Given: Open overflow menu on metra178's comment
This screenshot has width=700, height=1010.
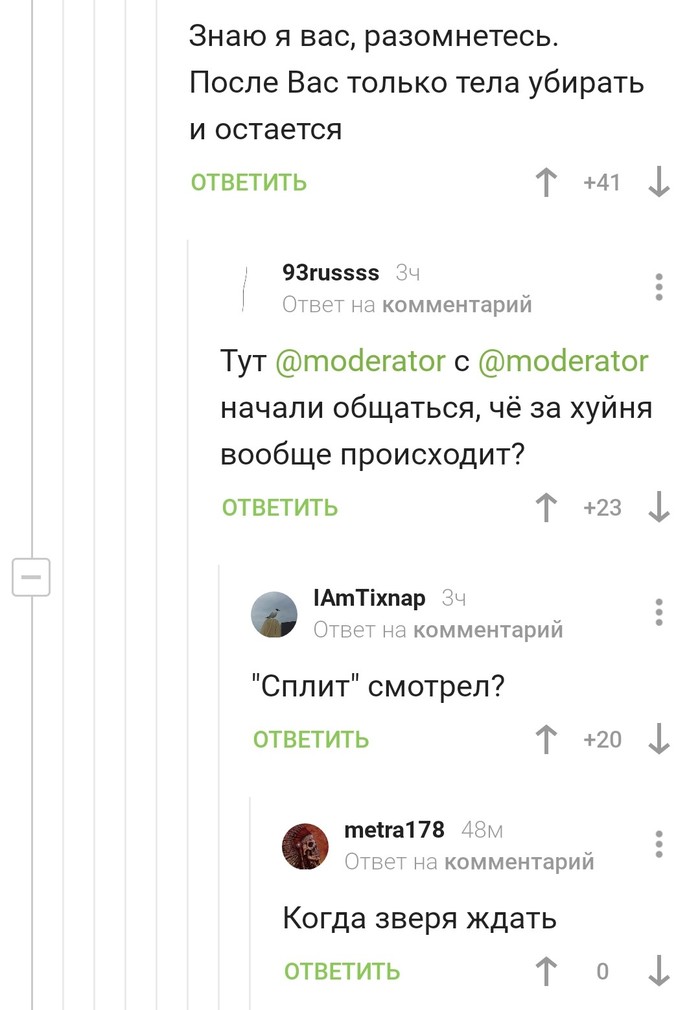Looking at the screenshot, I should 659,844.
